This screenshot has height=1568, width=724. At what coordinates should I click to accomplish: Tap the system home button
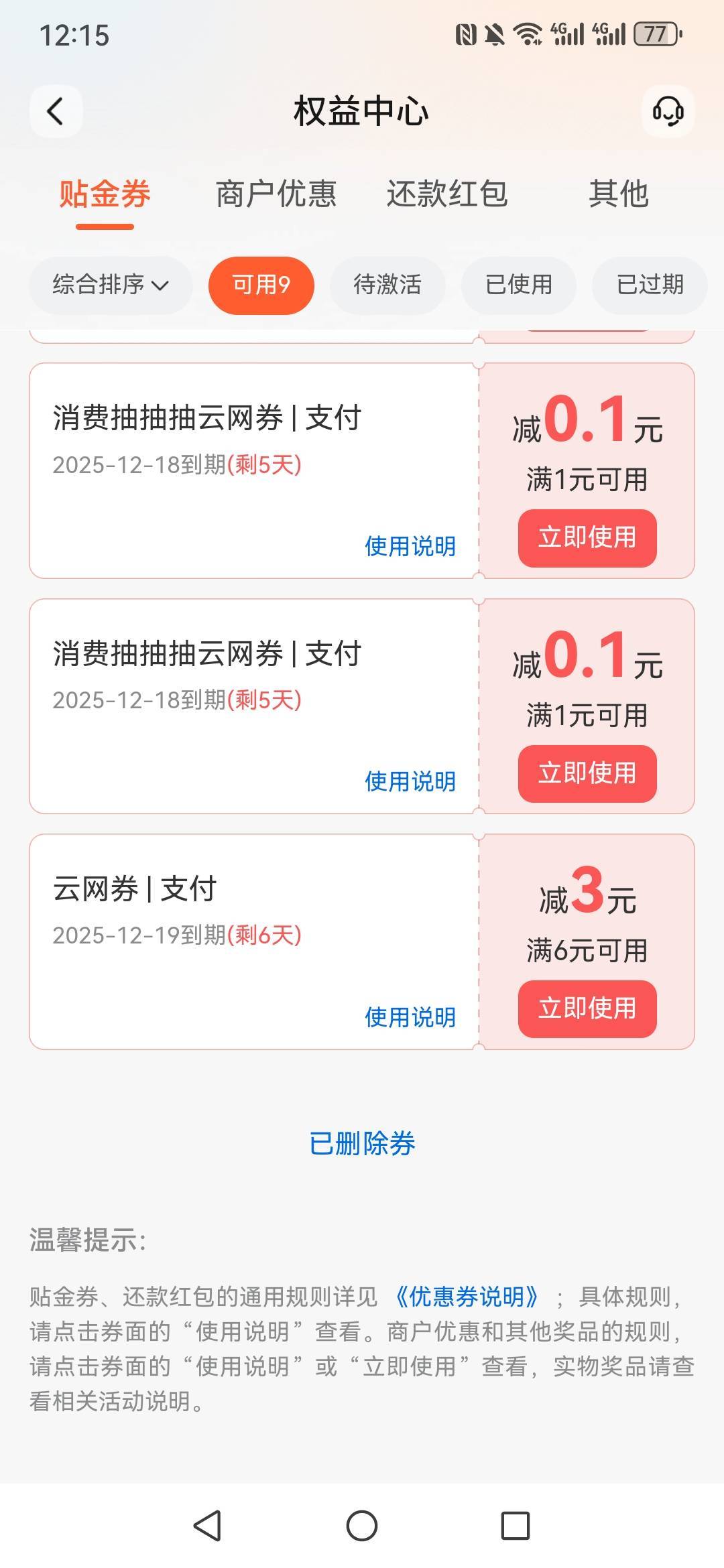pyautogui.click(x=362, y=1526)
